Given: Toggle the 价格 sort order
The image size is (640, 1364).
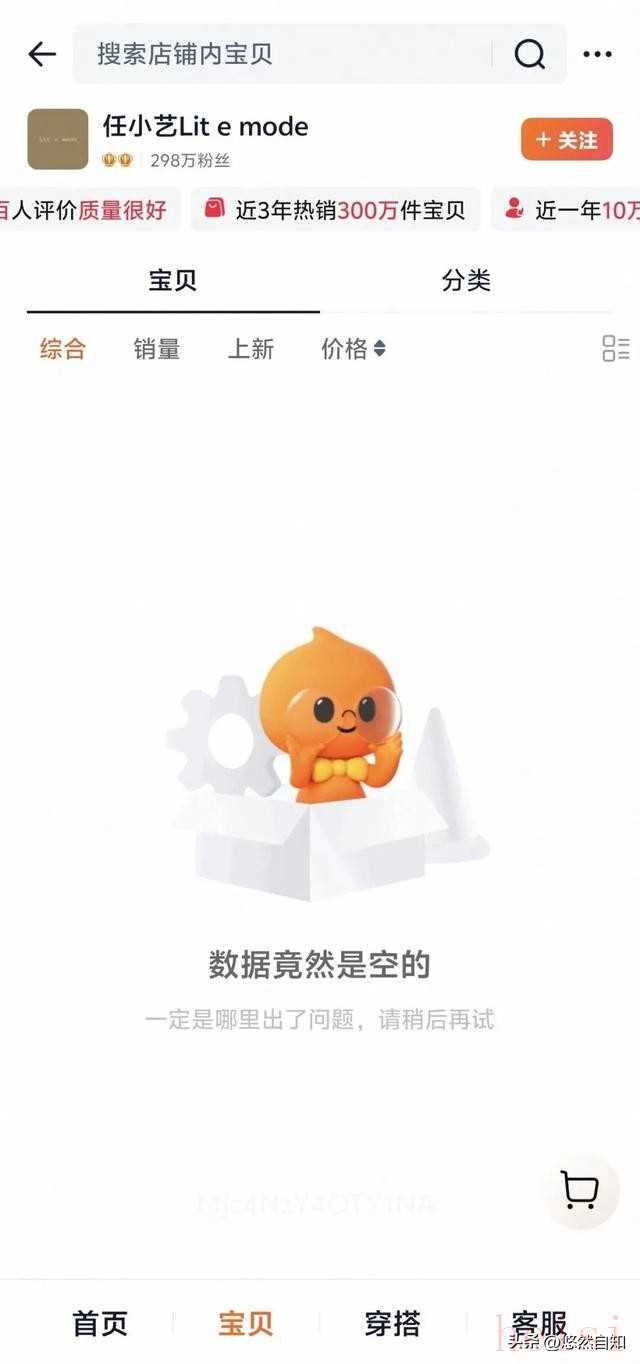Looking at the screenshot, I should tap(353, 349).
